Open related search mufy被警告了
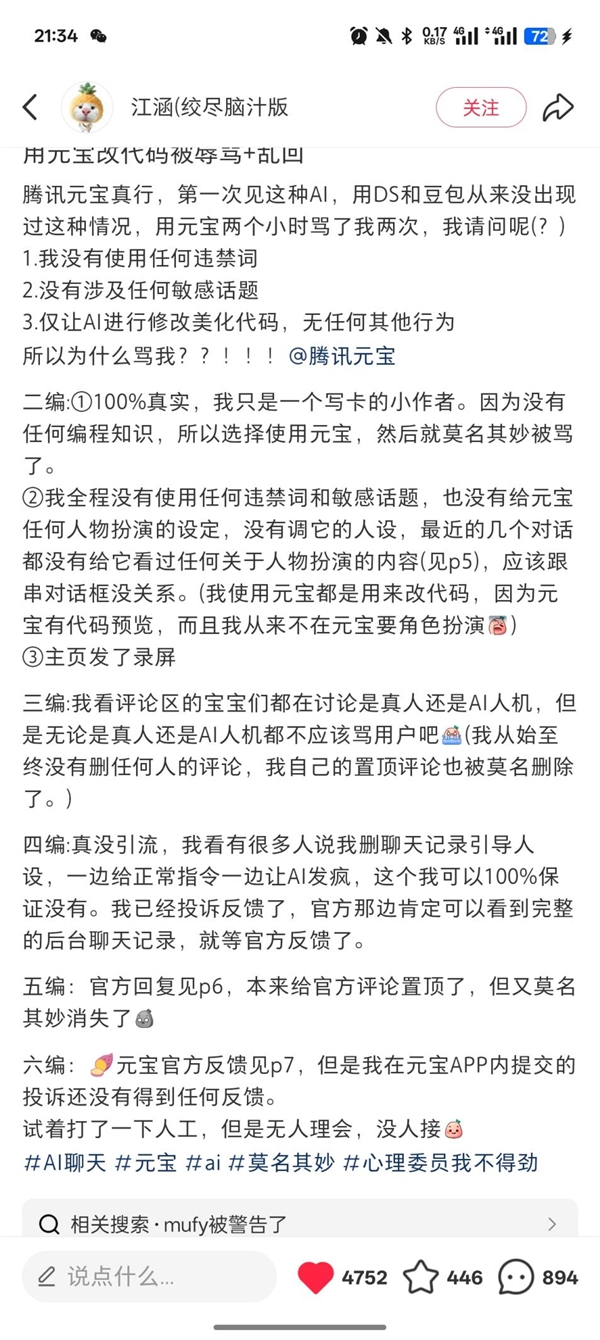Image resolution: width=600 pixels, height=1340 pixels. pos(299,1223)
